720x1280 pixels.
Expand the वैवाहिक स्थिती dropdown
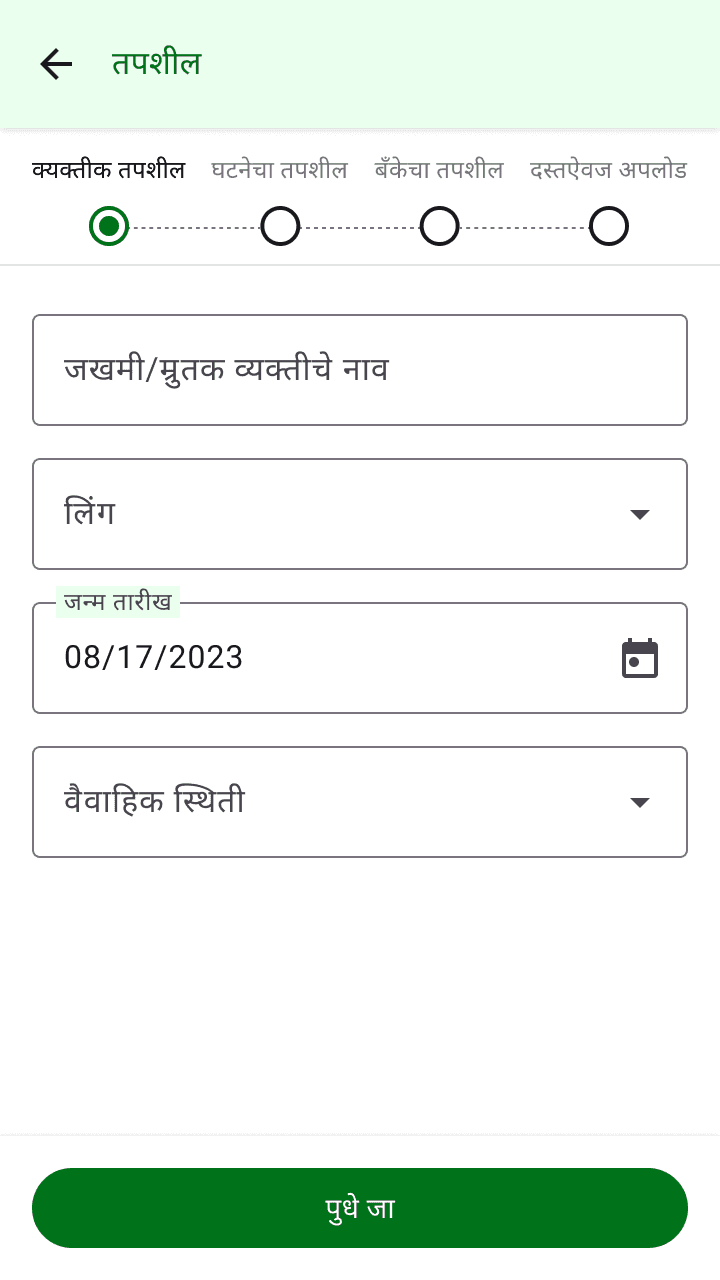point(640,802)
